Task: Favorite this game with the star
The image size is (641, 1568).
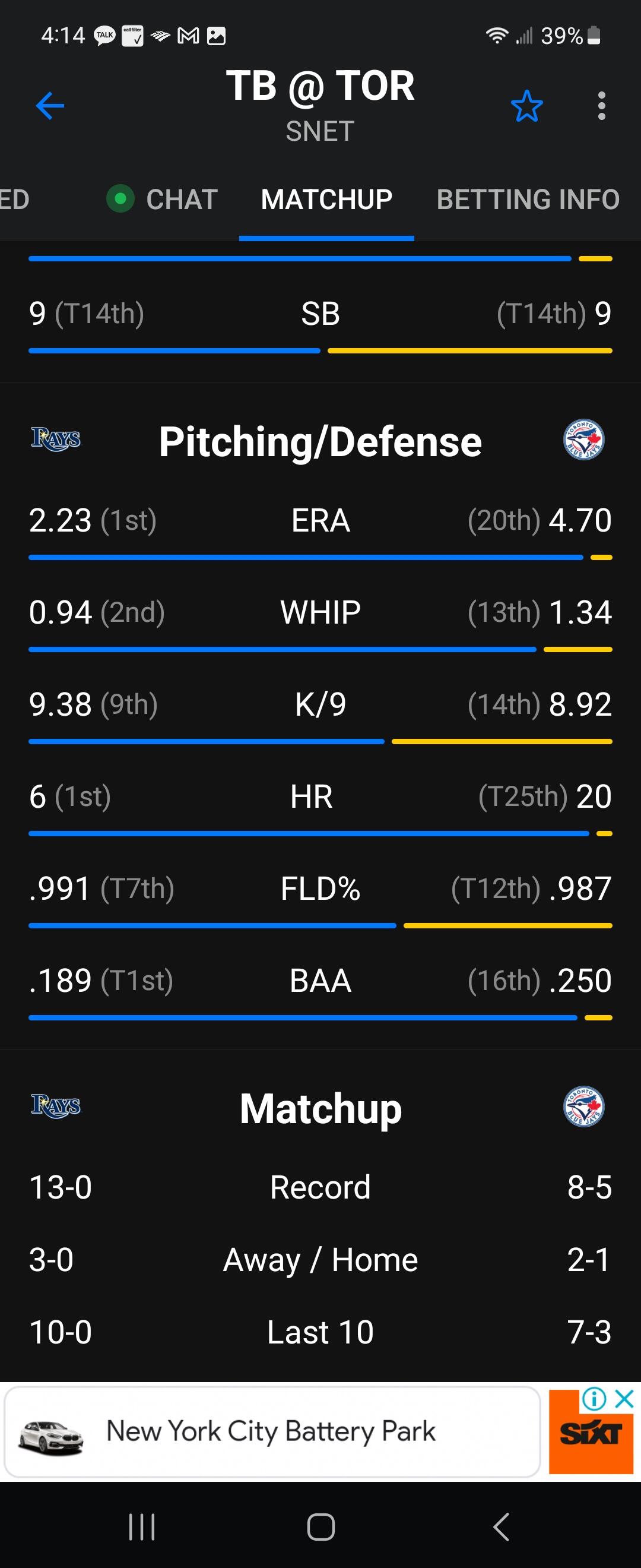Action: [x=526, y=106]
